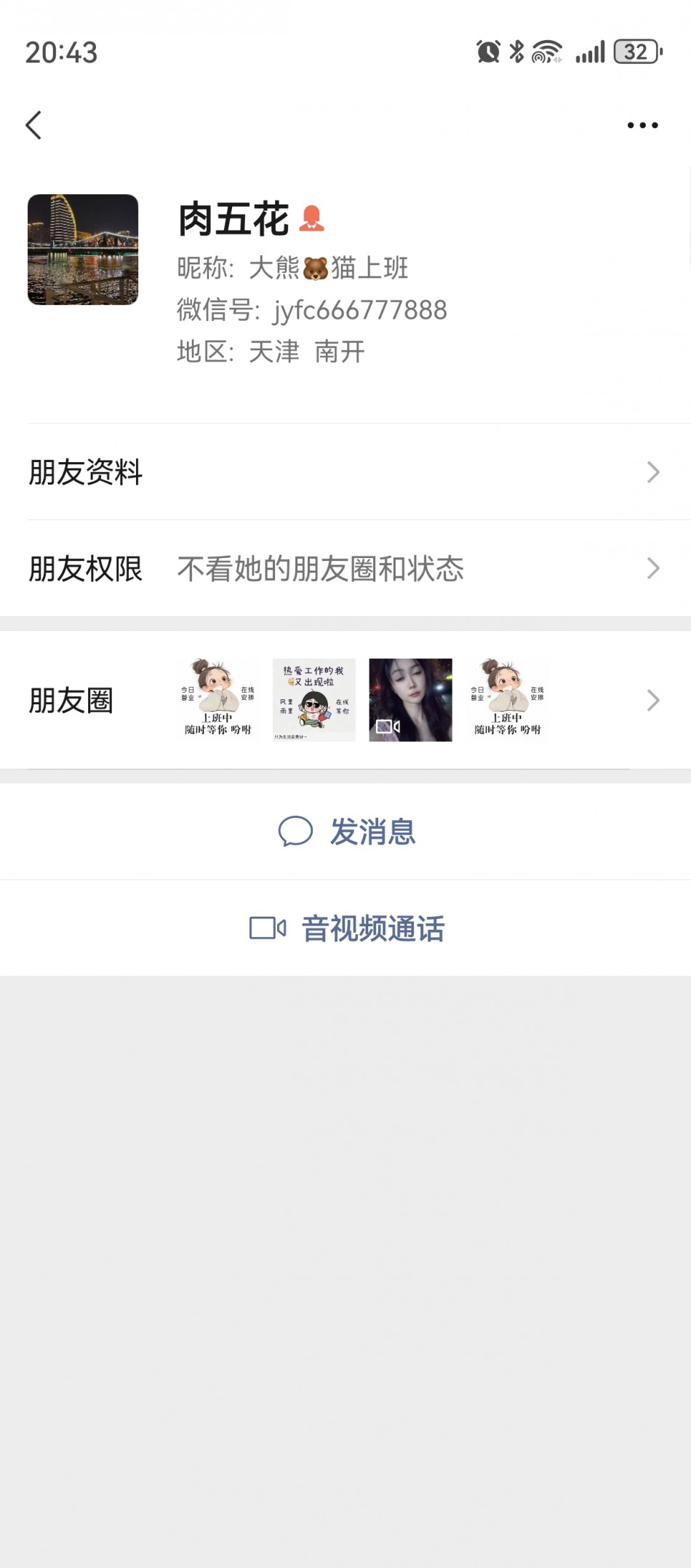Screen dimensions: 691x1568
Task: Open 朋友资料 row
Action: coord(345,472)
